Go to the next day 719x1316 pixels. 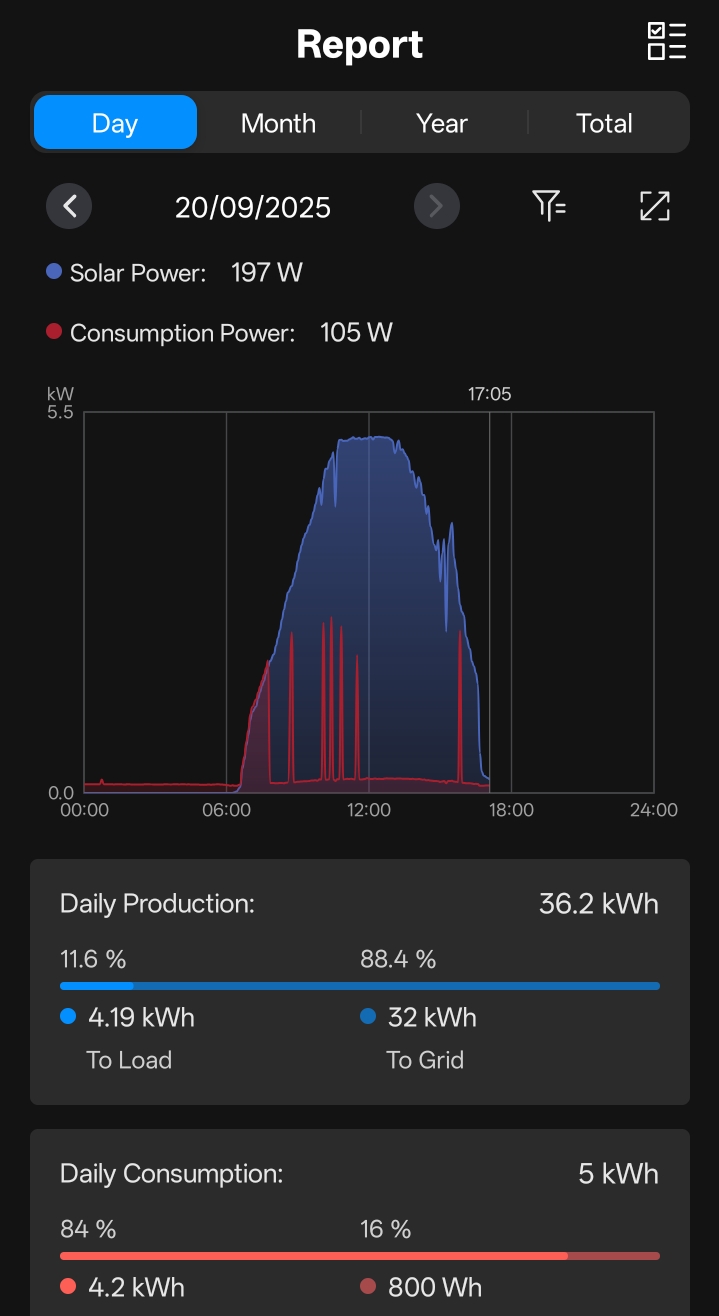pos(436,207)
